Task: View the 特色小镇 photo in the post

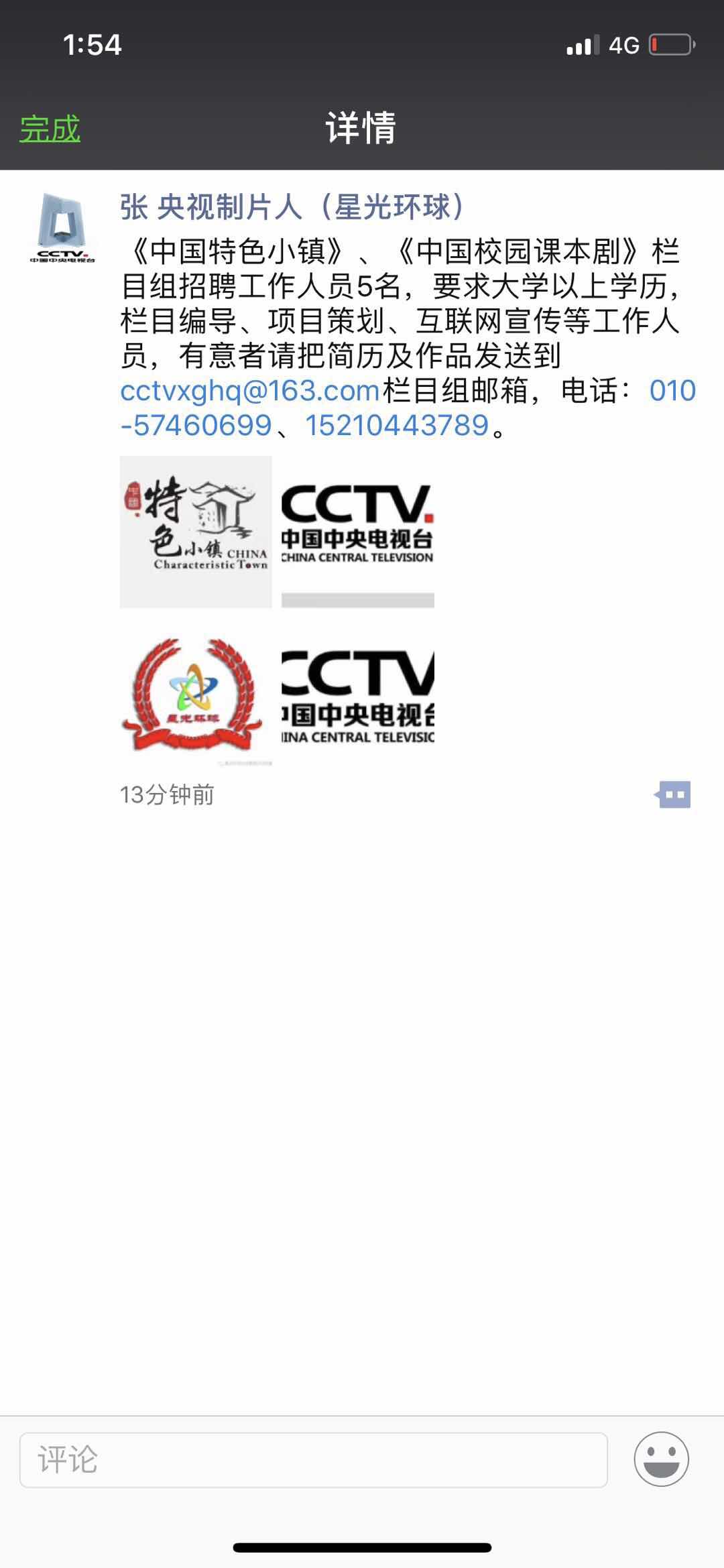Action: tap(196, 532)
